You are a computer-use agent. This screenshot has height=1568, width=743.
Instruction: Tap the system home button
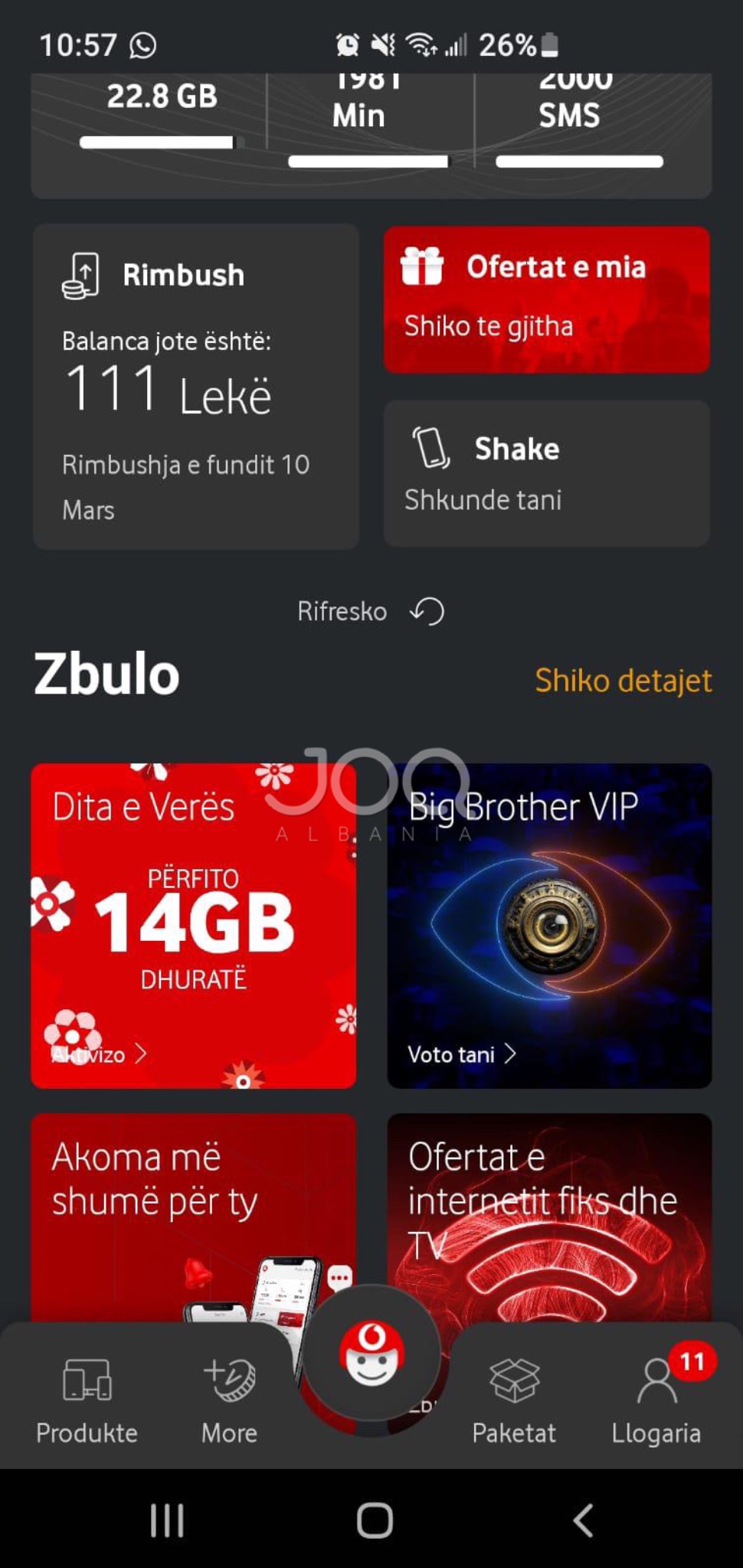tap(375, 1520)
